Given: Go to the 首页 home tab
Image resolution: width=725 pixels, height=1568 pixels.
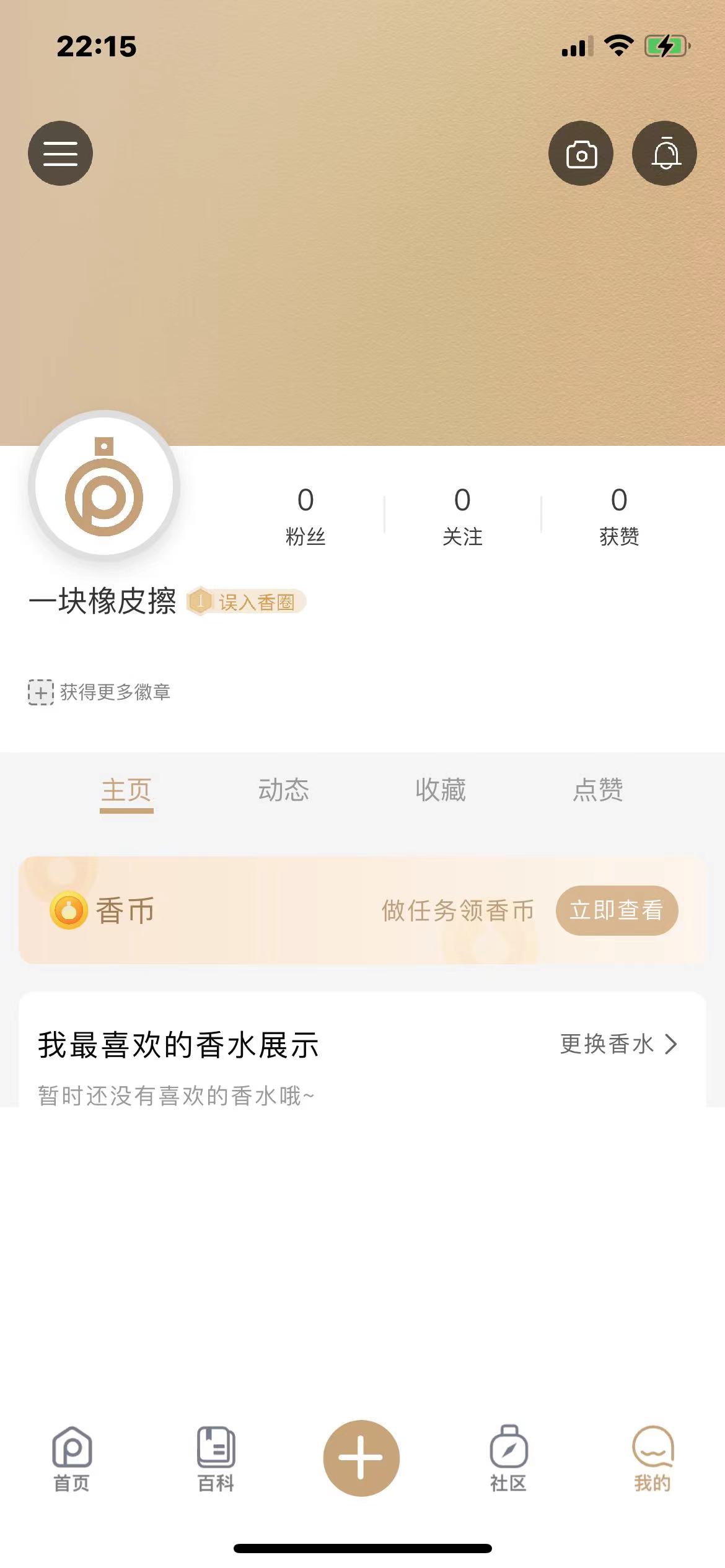Looking at the screenshot, I should click(x=72, y=1459).
